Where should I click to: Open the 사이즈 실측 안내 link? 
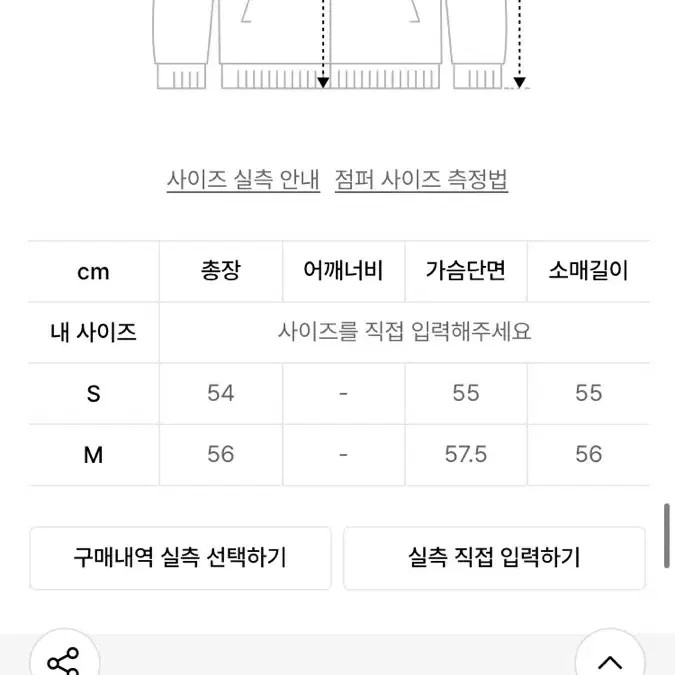pos(243,180)
